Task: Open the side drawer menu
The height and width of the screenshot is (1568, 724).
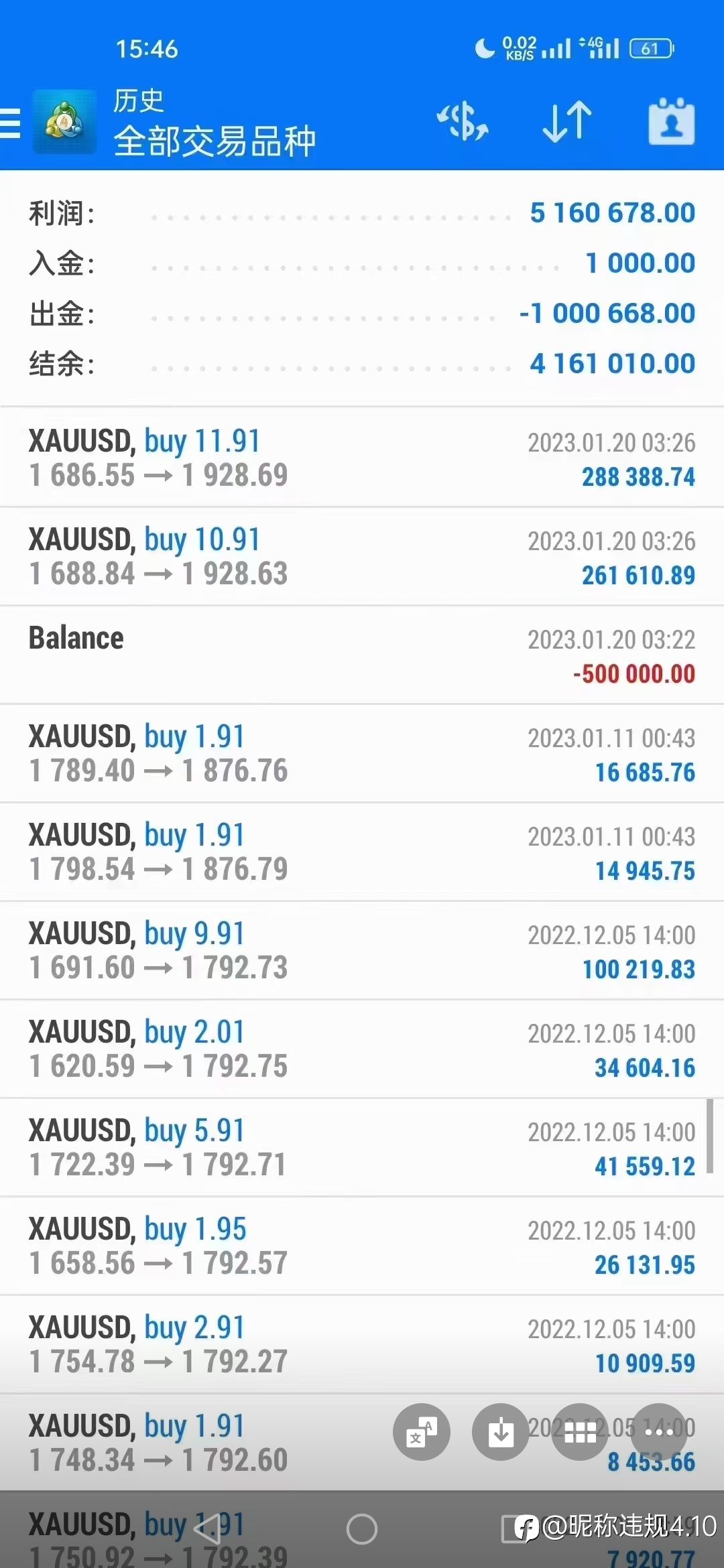Action: 11,123
